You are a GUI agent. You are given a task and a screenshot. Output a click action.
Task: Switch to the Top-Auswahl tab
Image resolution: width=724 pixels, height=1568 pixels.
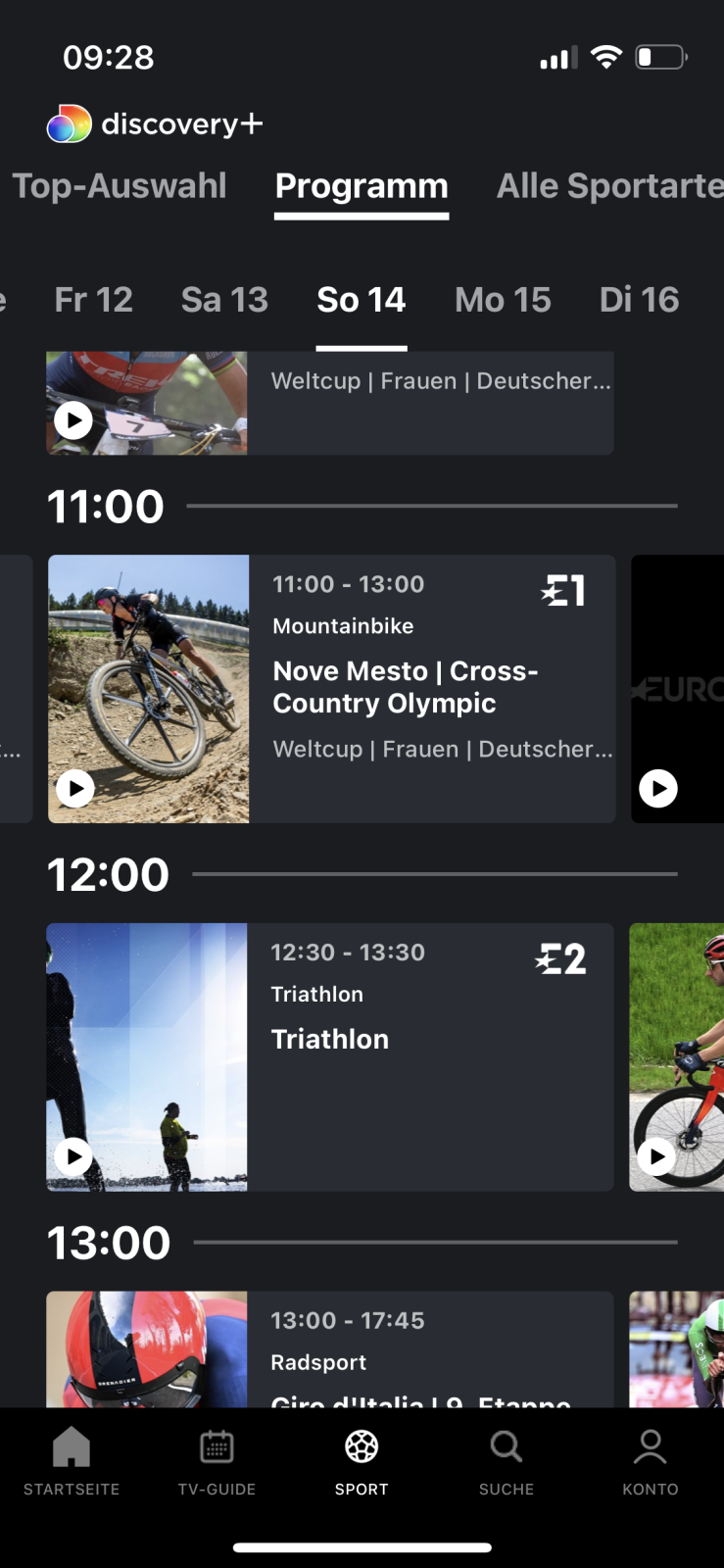click(x=120, y=186)
